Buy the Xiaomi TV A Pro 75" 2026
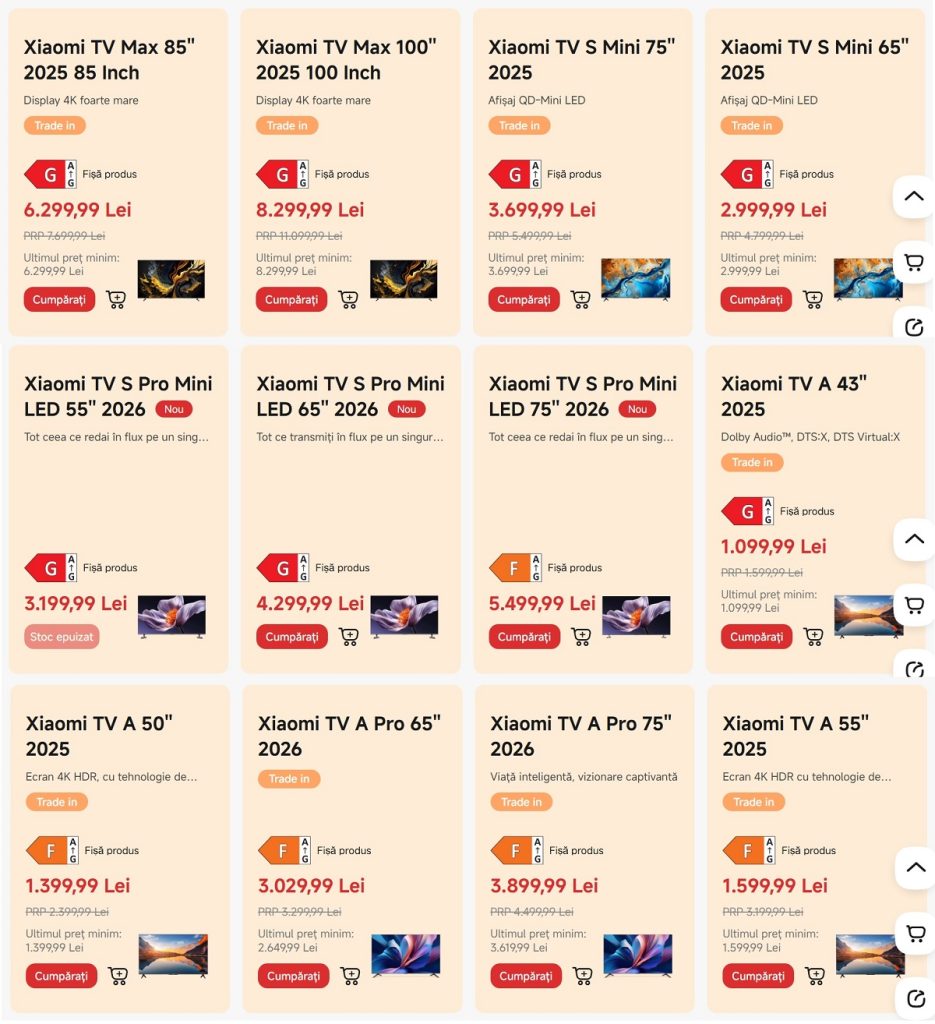The width and height of the screenshot is (935, 1024). click(x=525, y=976)
